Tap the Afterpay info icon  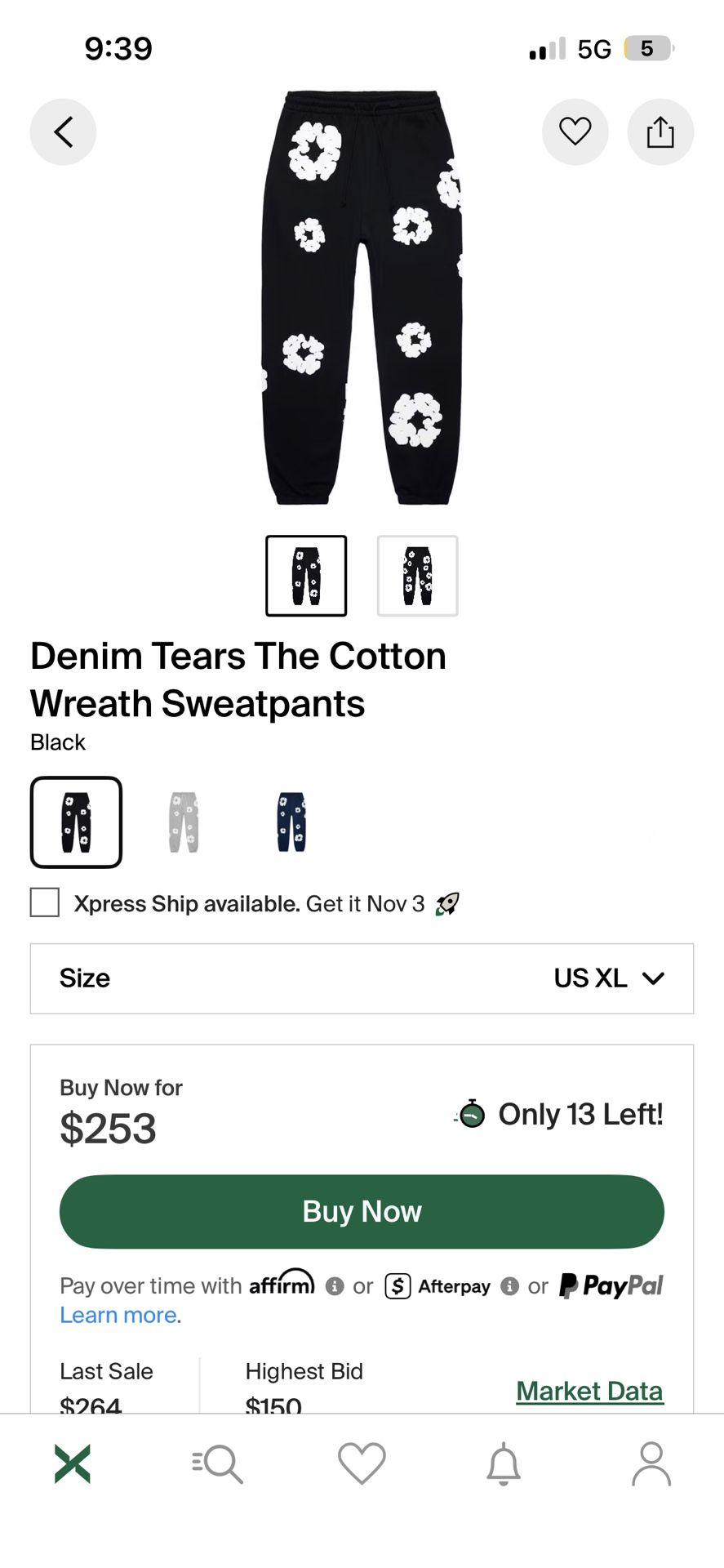pos(510,1286)
